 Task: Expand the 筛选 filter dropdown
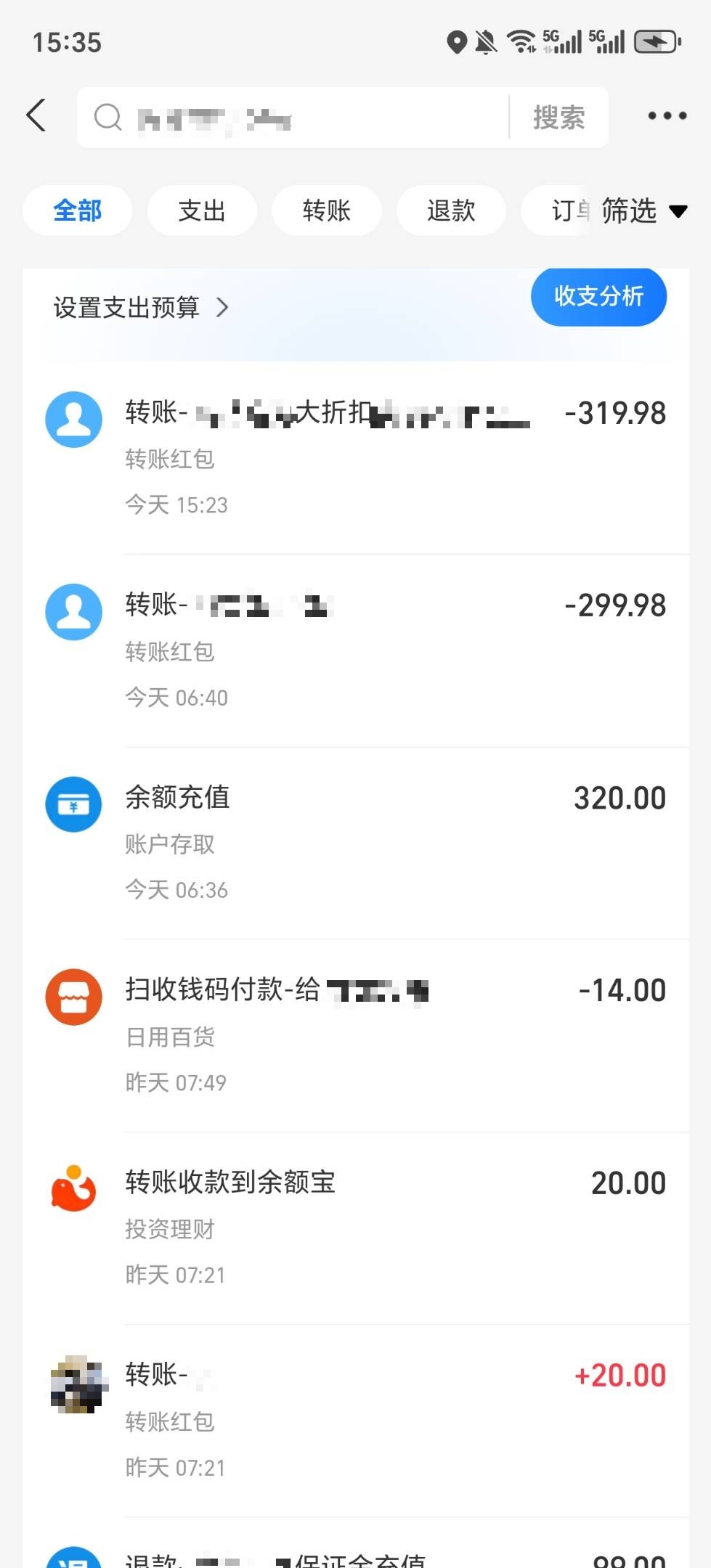643,211
